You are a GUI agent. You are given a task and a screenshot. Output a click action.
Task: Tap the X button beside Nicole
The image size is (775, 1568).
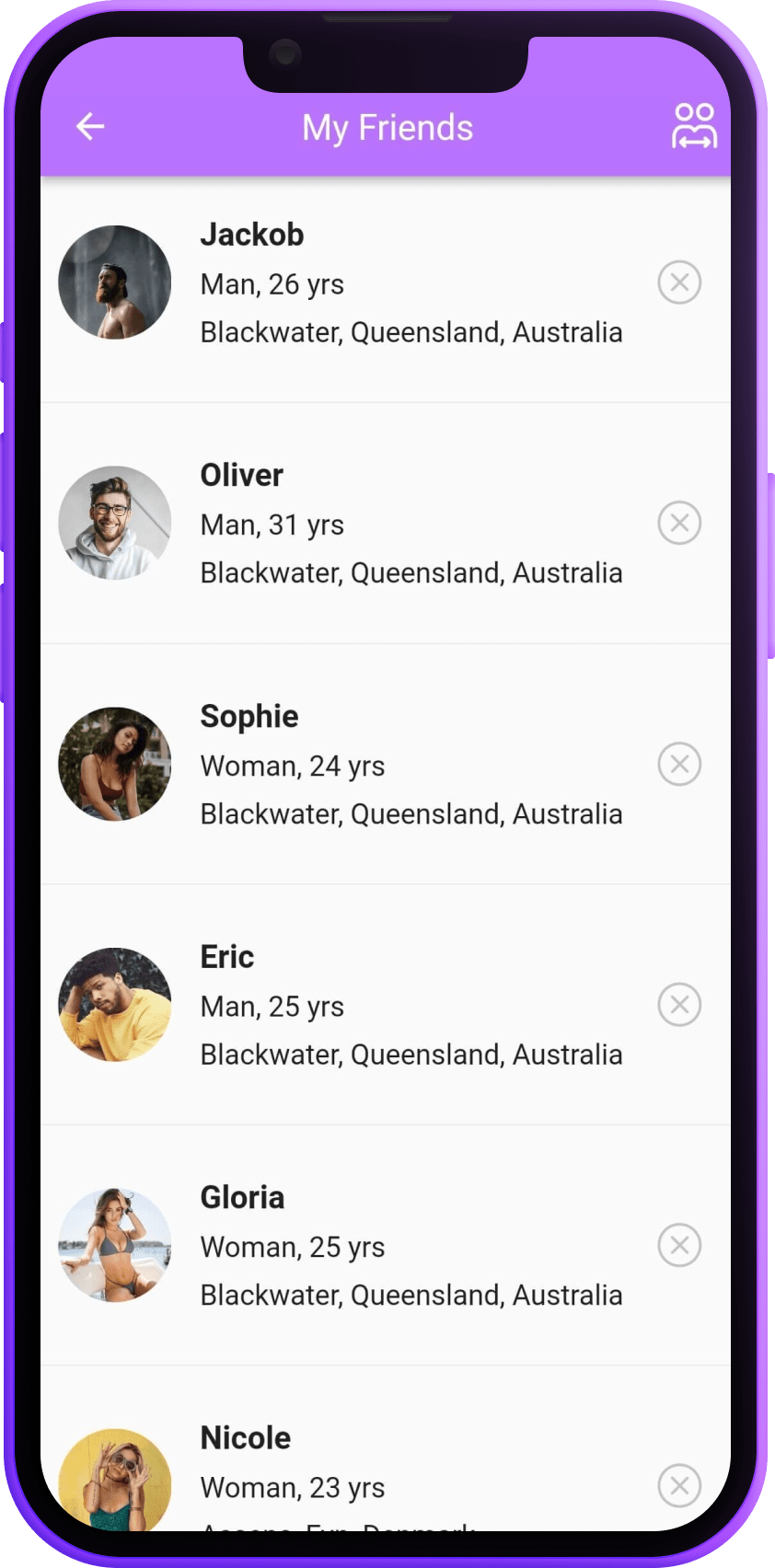point(679,1485)
